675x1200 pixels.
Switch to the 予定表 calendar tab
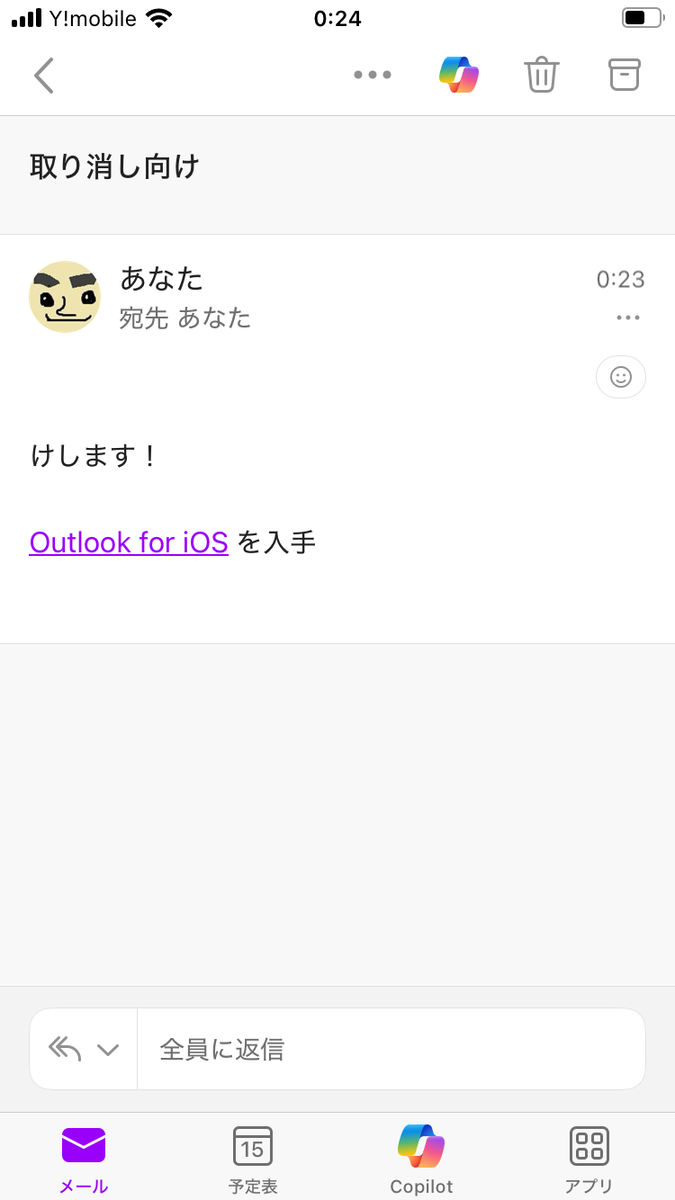point(253,1160)
